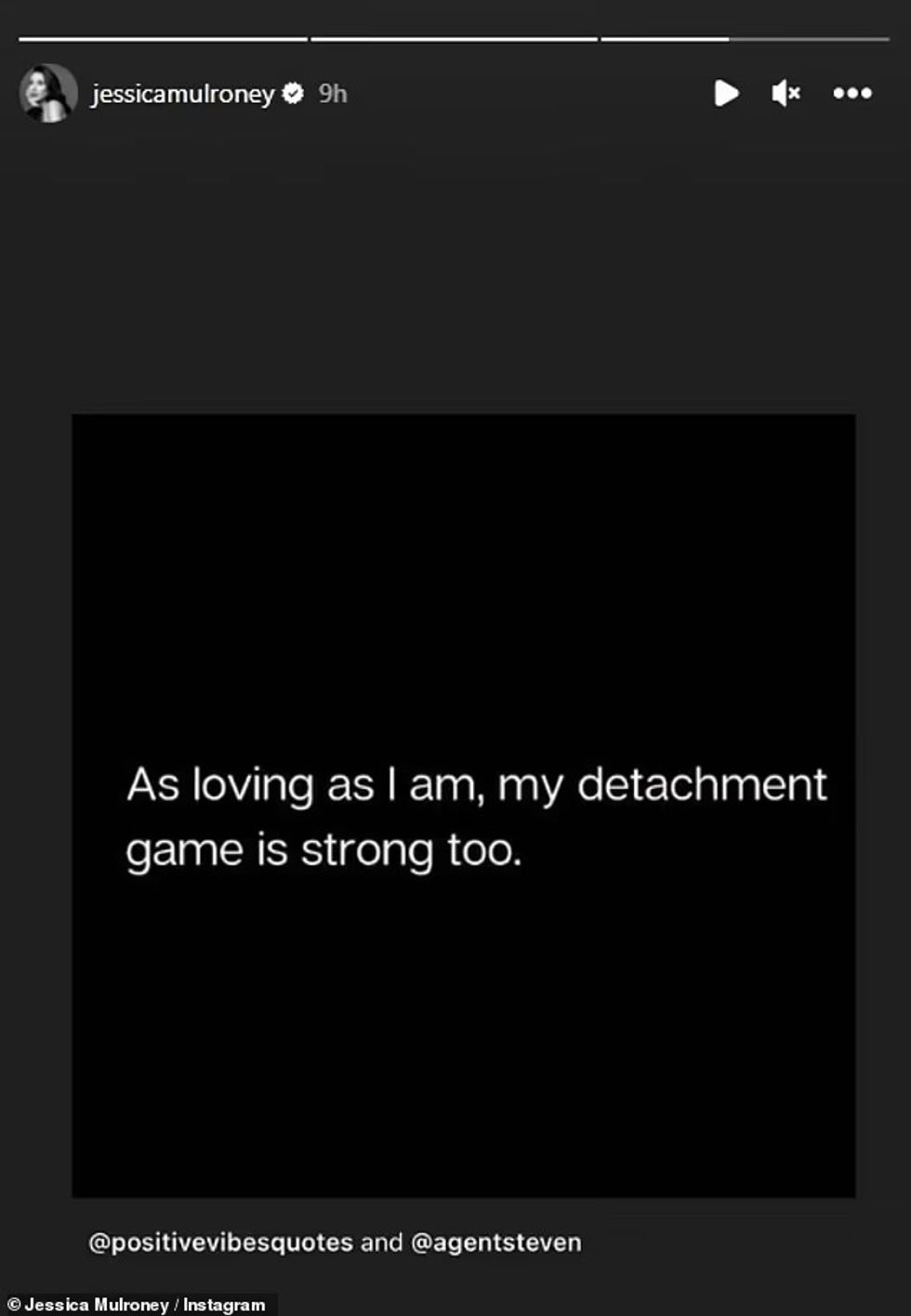The height and width of the screenshot is (1316, 911).
Task: Open the three-dot more options menu
Action: pyautogui.click(x=852, y=93)
